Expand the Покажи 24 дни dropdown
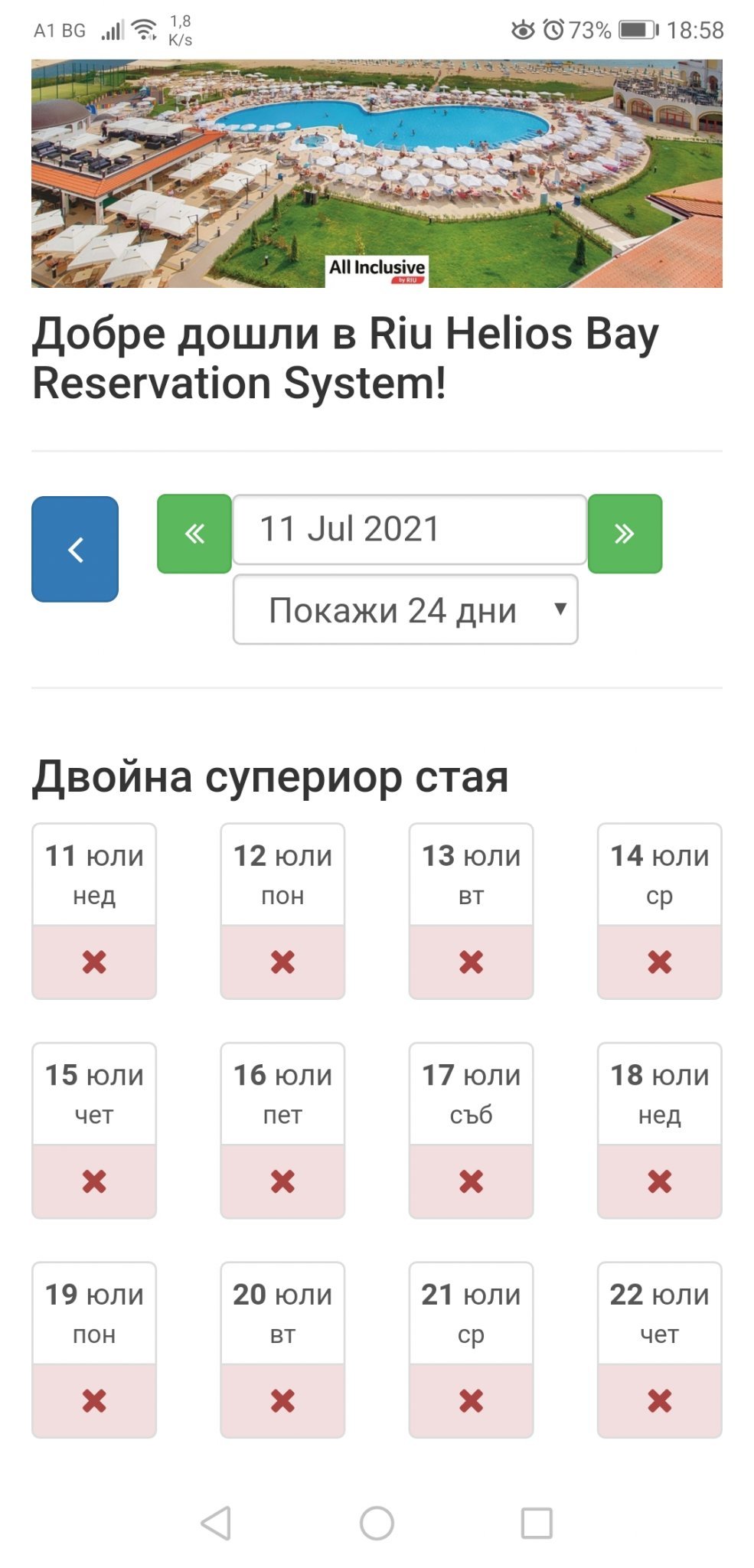This screenshot has height=1568, width=754. click(405, 609)
